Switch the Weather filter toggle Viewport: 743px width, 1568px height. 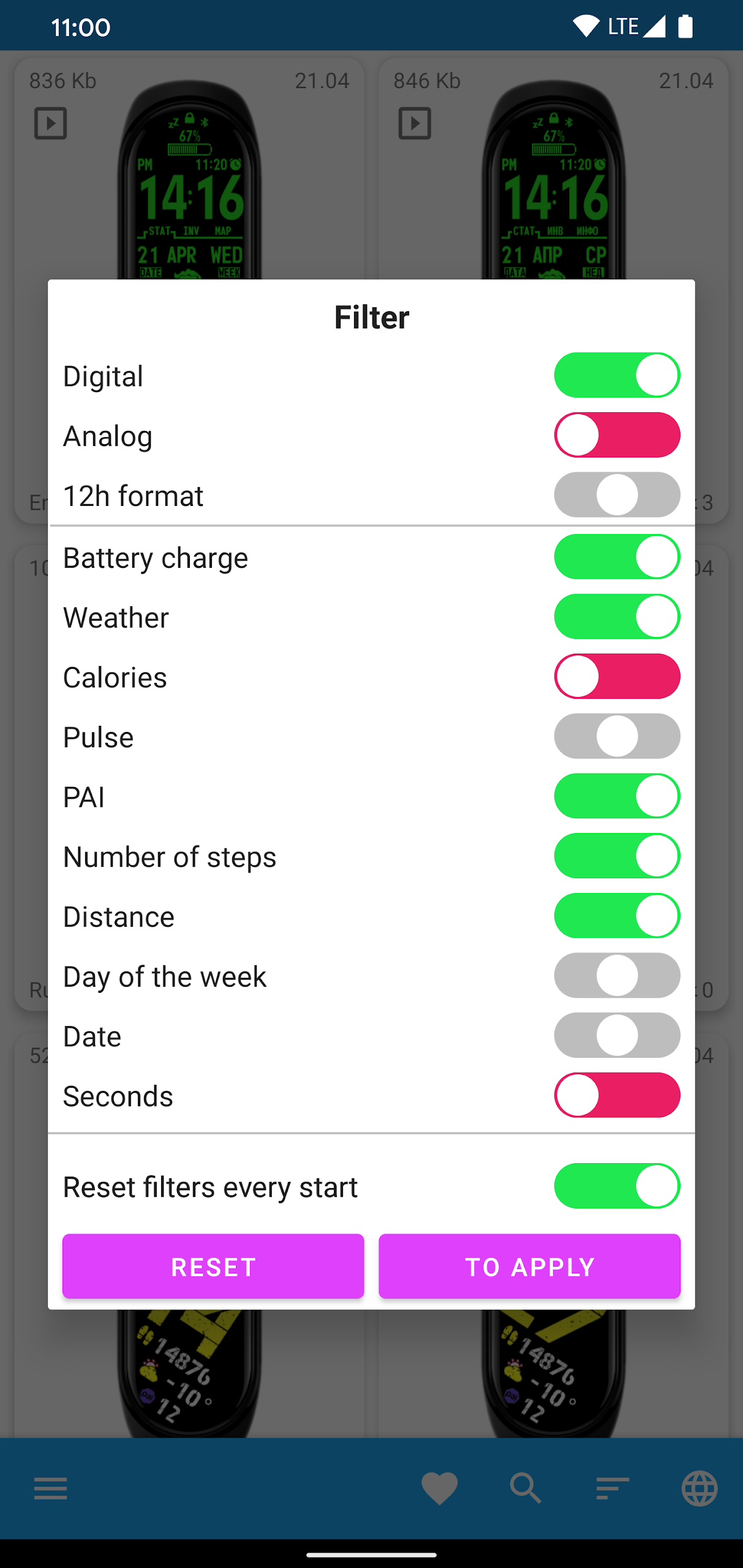(x=617, y=616)
